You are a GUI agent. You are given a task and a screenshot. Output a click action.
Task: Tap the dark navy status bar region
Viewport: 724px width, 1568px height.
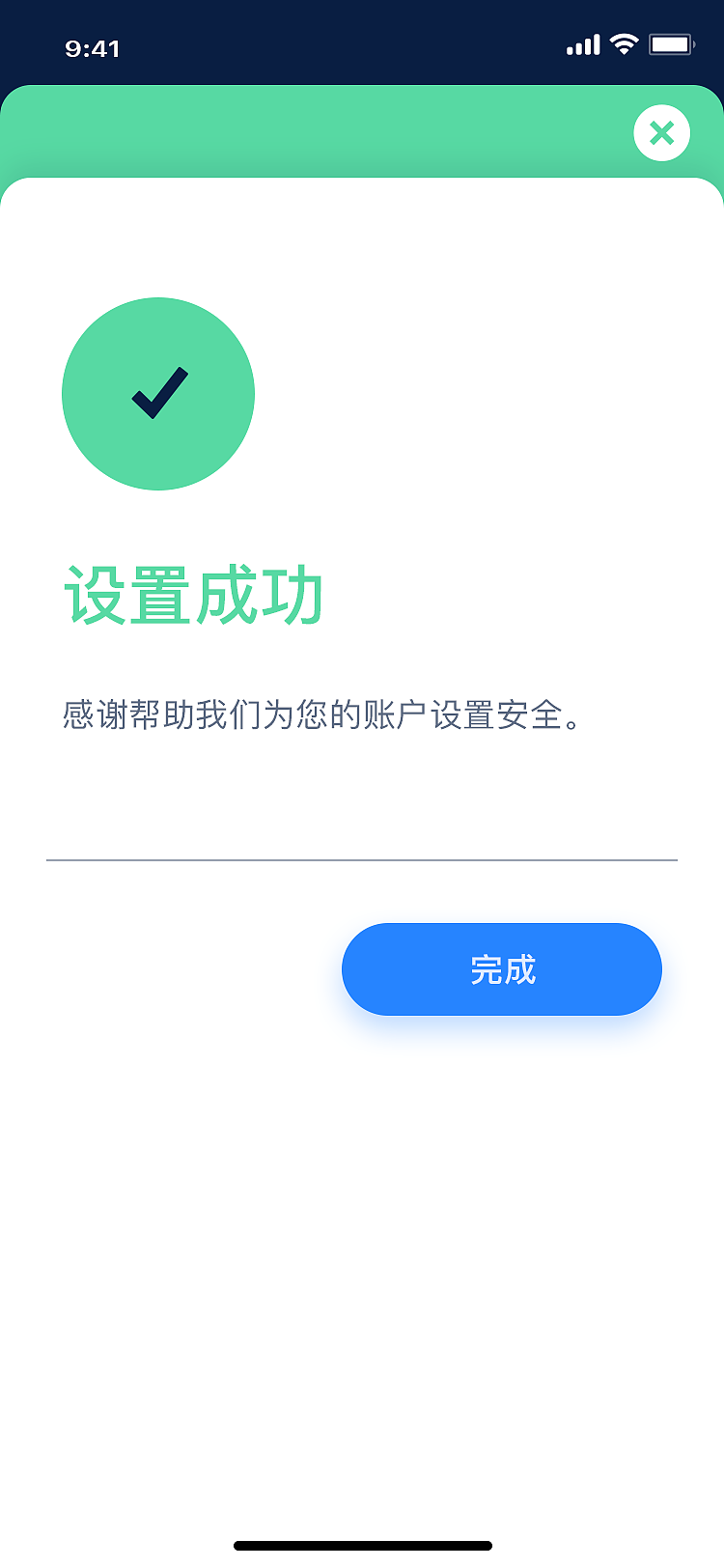(362, 44)
